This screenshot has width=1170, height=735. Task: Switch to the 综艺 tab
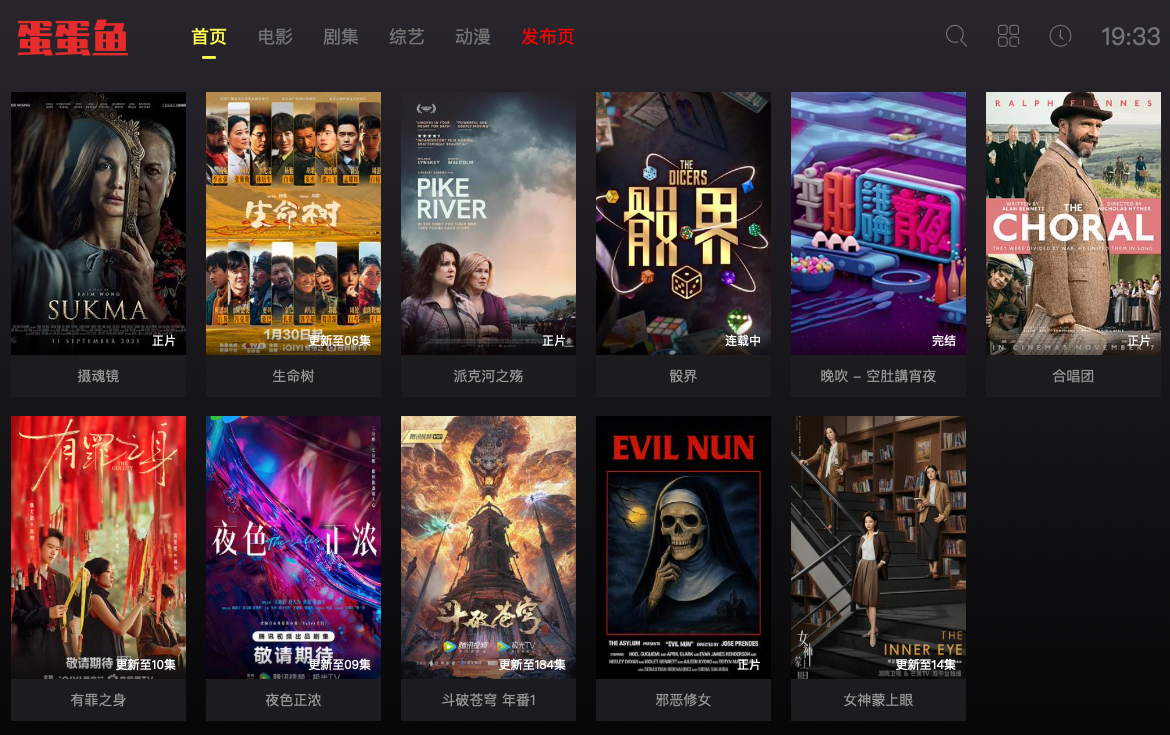[407, 37]
